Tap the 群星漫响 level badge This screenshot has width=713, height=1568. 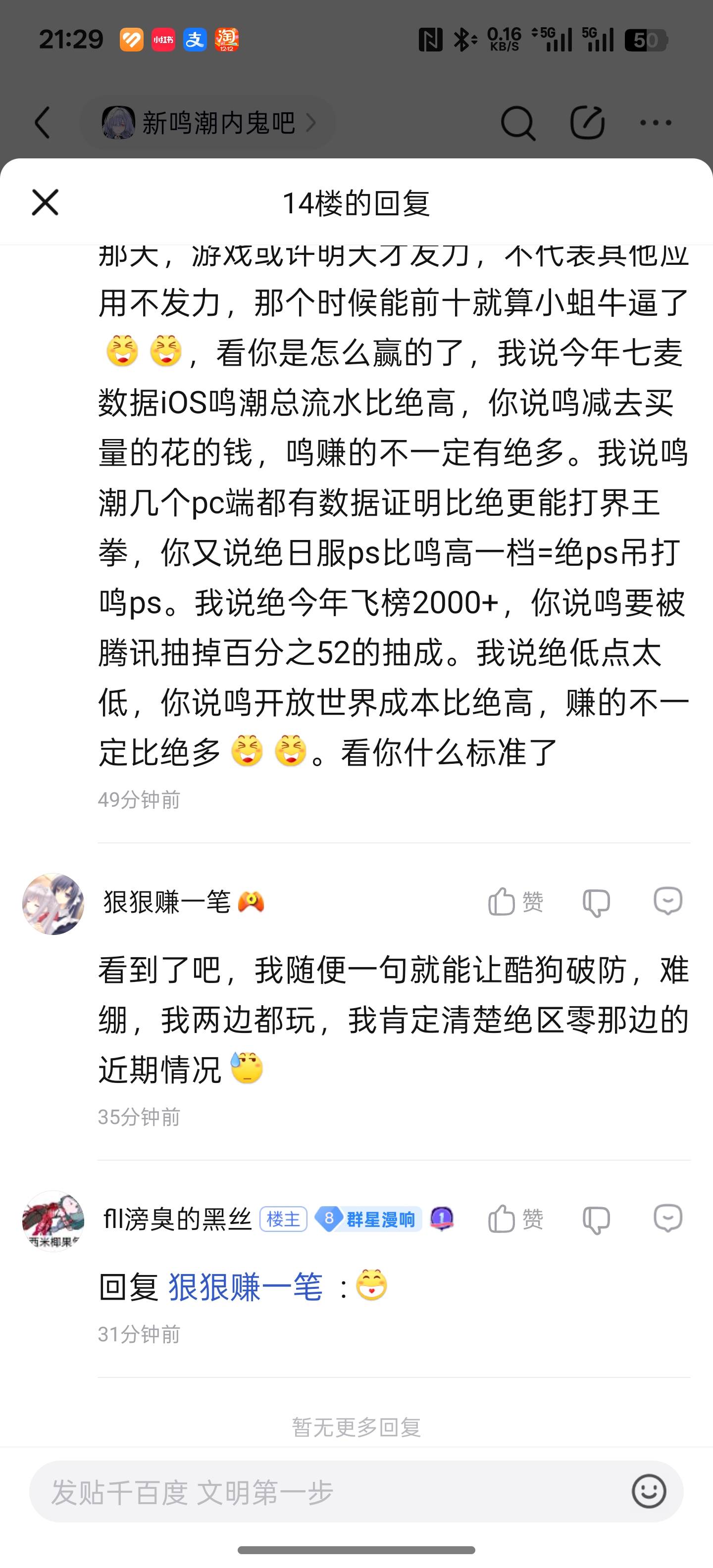tap(368, 1219)
